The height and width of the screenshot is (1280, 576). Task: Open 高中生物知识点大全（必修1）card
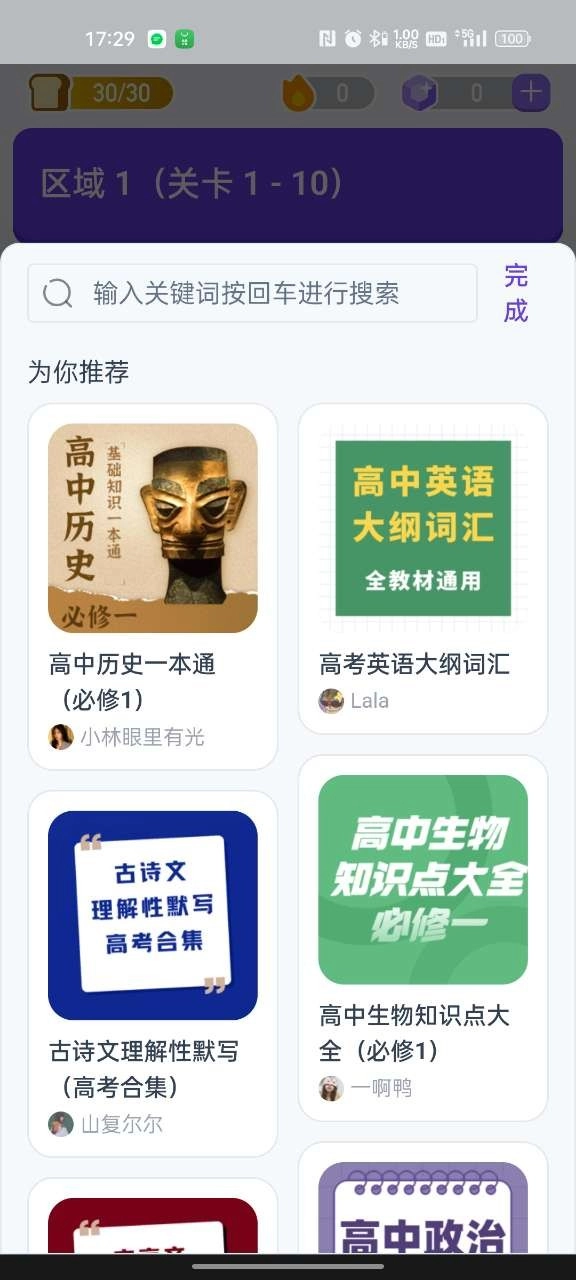click(x=423, y=938)
